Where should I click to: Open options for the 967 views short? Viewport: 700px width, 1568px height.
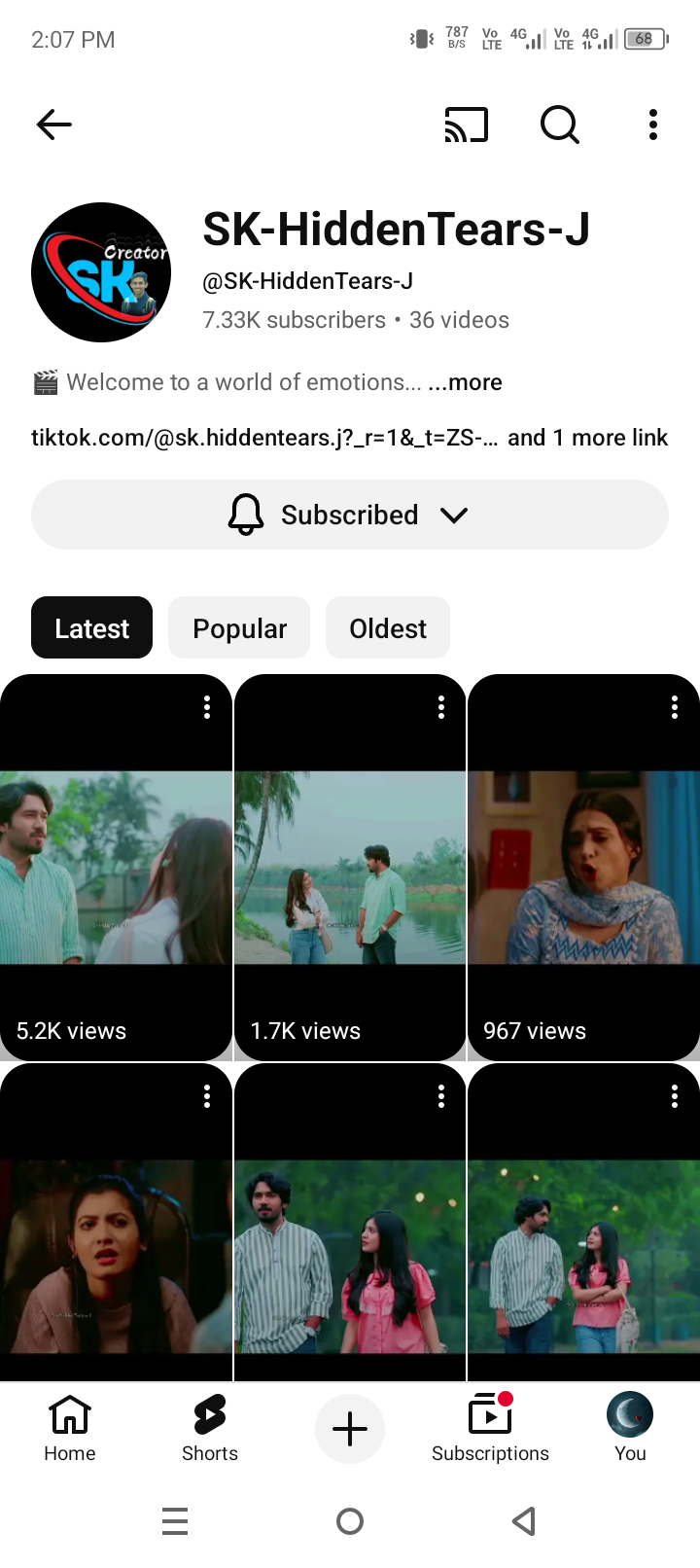pos(675,707)
